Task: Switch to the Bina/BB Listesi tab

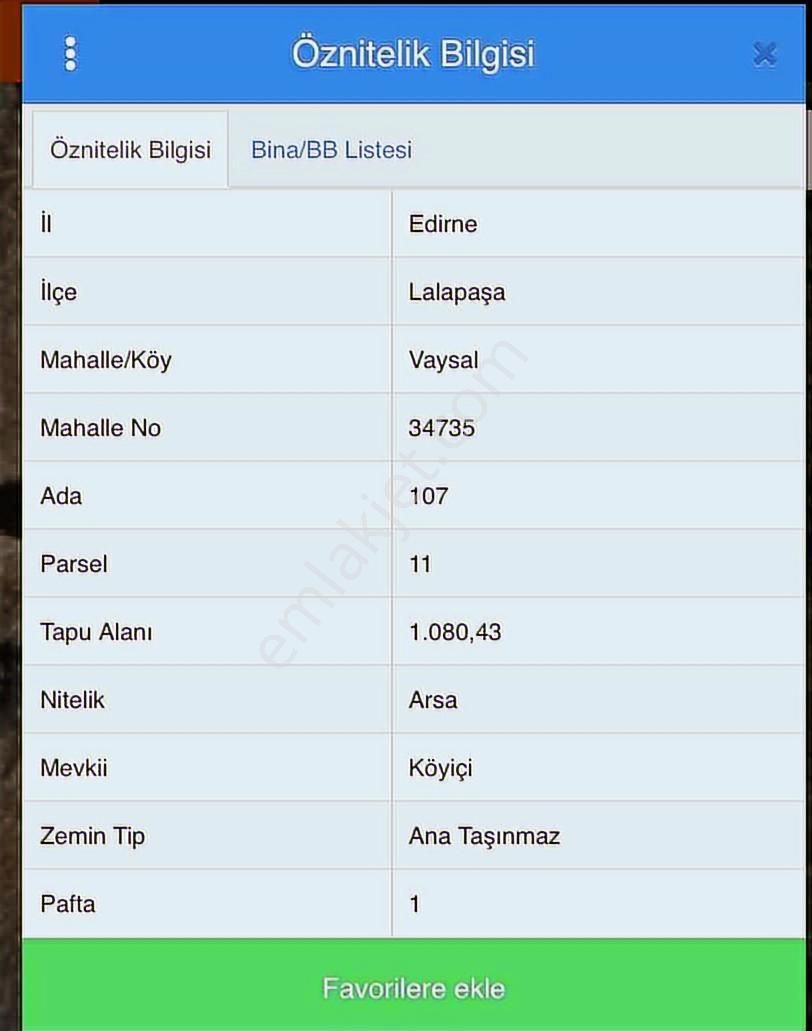Action: click(330, 150)
